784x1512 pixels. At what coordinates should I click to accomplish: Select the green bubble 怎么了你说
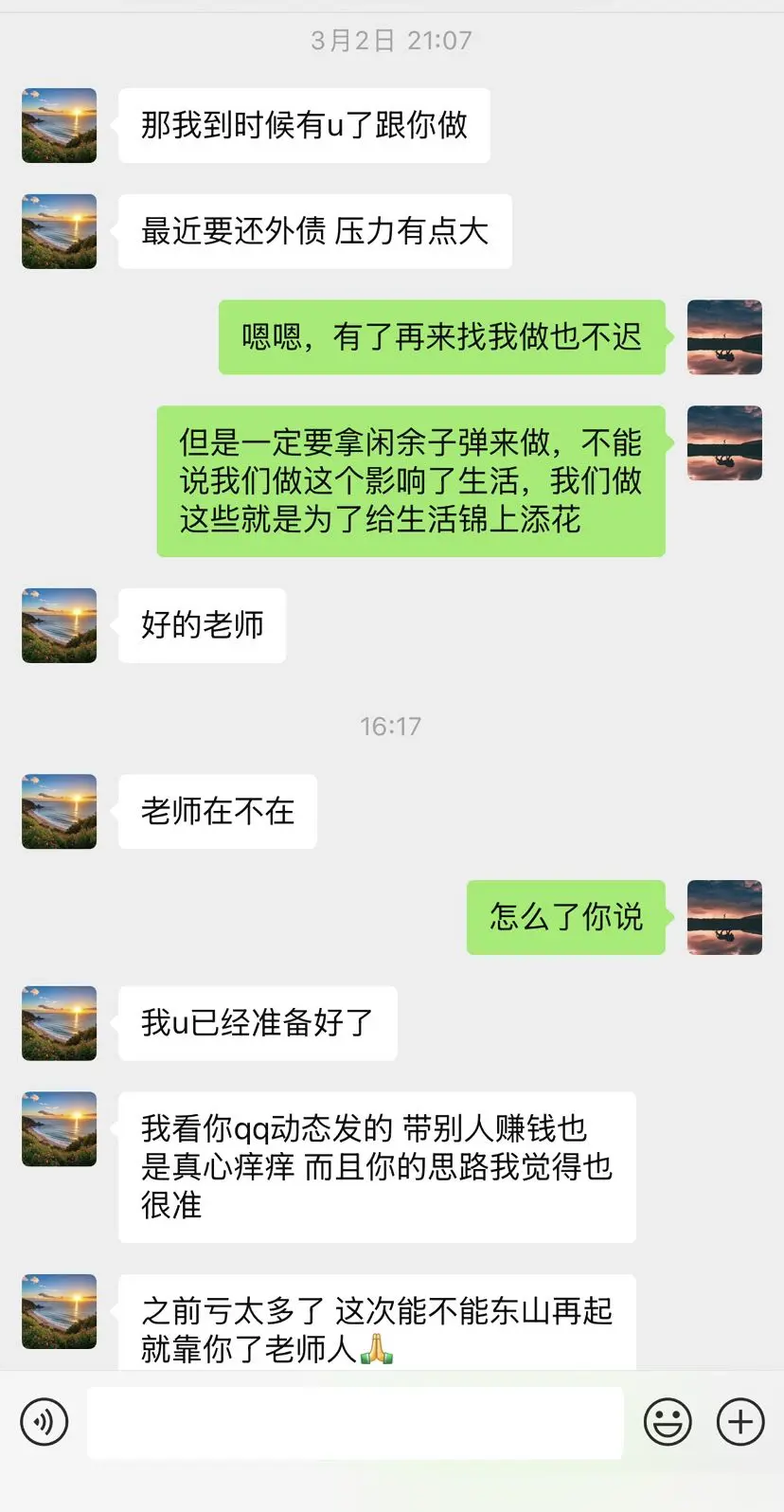pos(565,918)
